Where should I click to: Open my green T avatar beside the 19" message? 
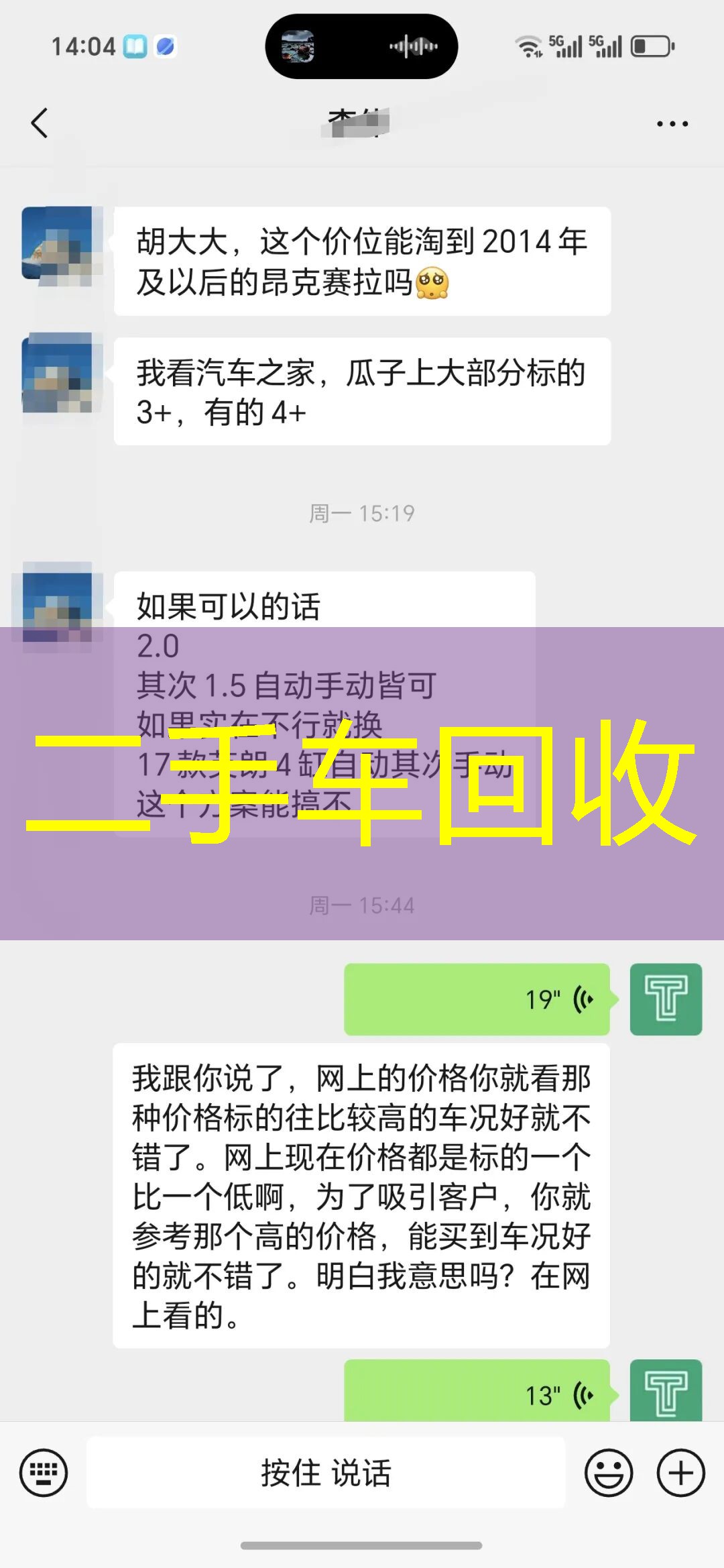(666, 999)
